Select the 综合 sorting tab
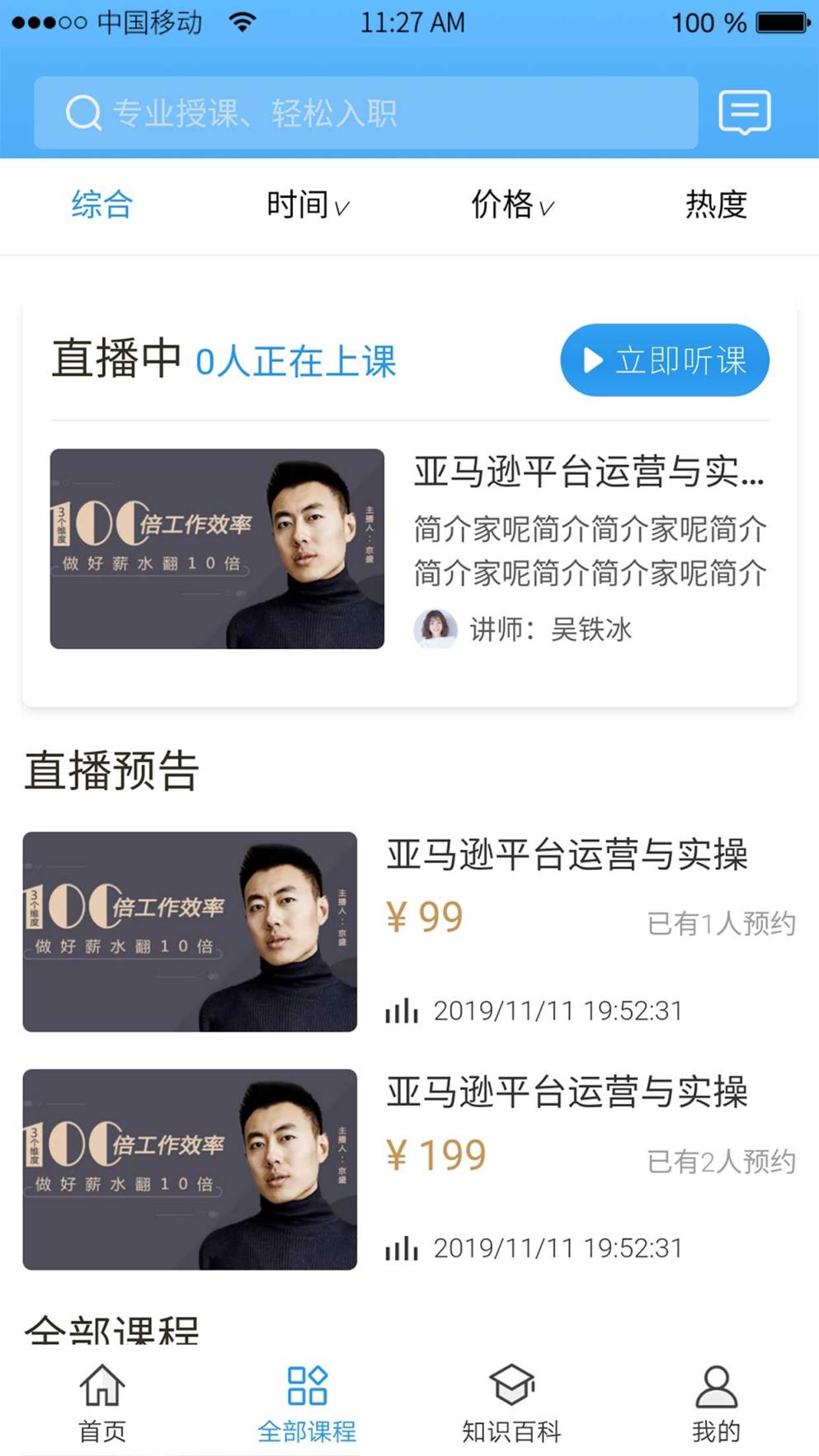Screen dimensions: 819x1456 click(101, 204)
